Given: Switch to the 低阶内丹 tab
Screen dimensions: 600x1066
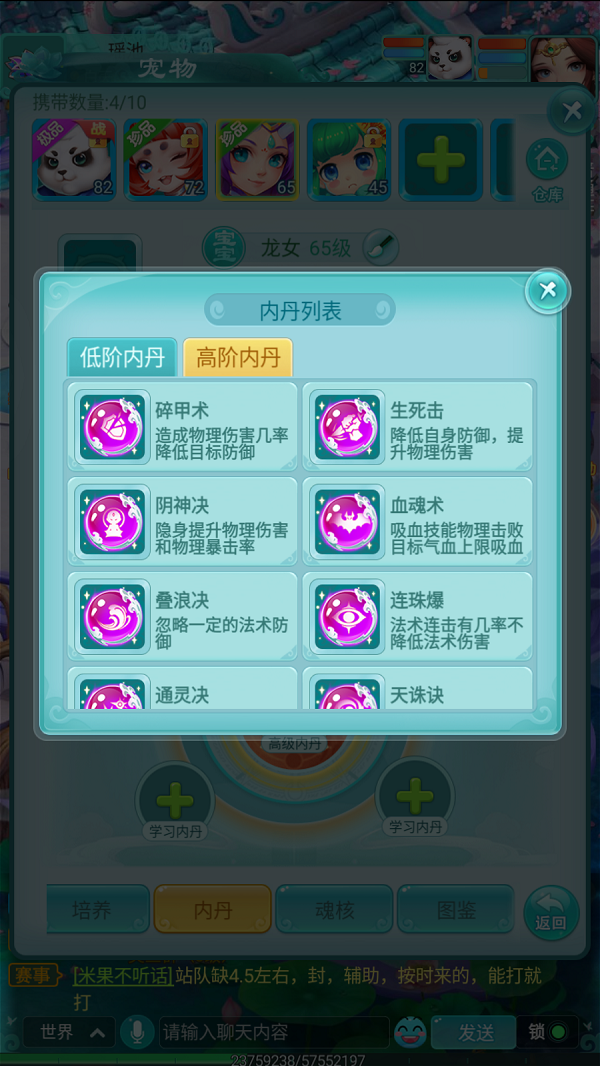Looking at the screenshot, I should coord(122,358).
